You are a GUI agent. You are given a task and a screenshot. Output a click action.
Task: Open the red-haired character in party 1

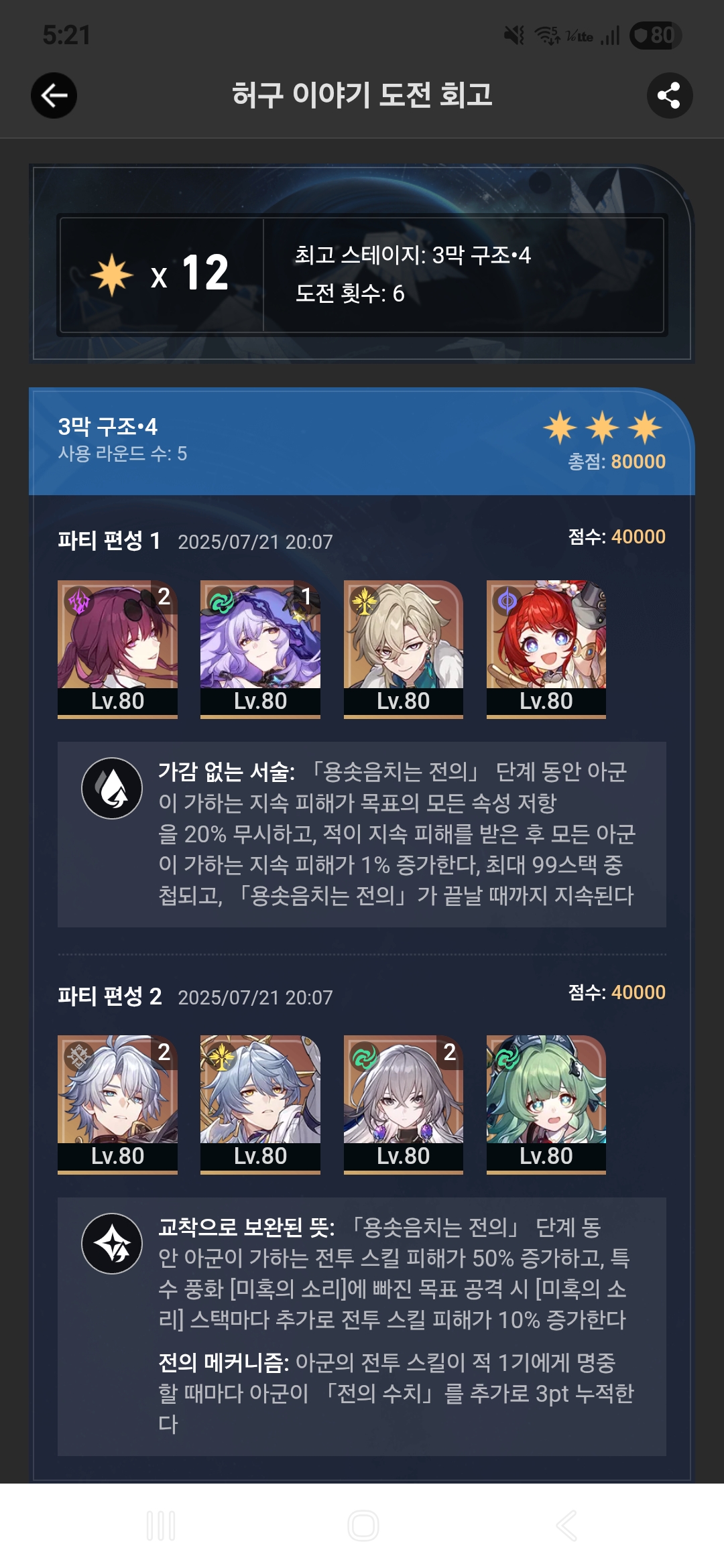click(546, 649)
